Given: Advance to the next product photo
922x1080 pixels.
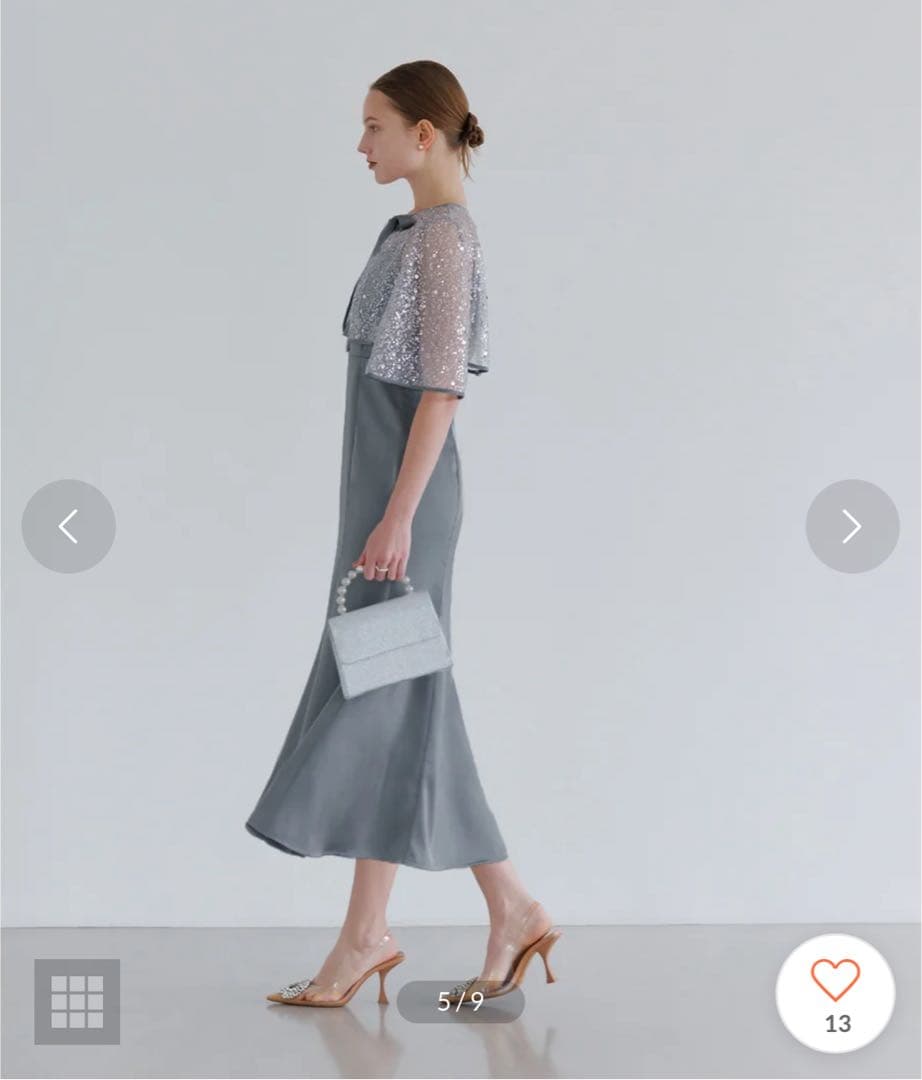Looking at the screenshot, I should coord(852,526).
